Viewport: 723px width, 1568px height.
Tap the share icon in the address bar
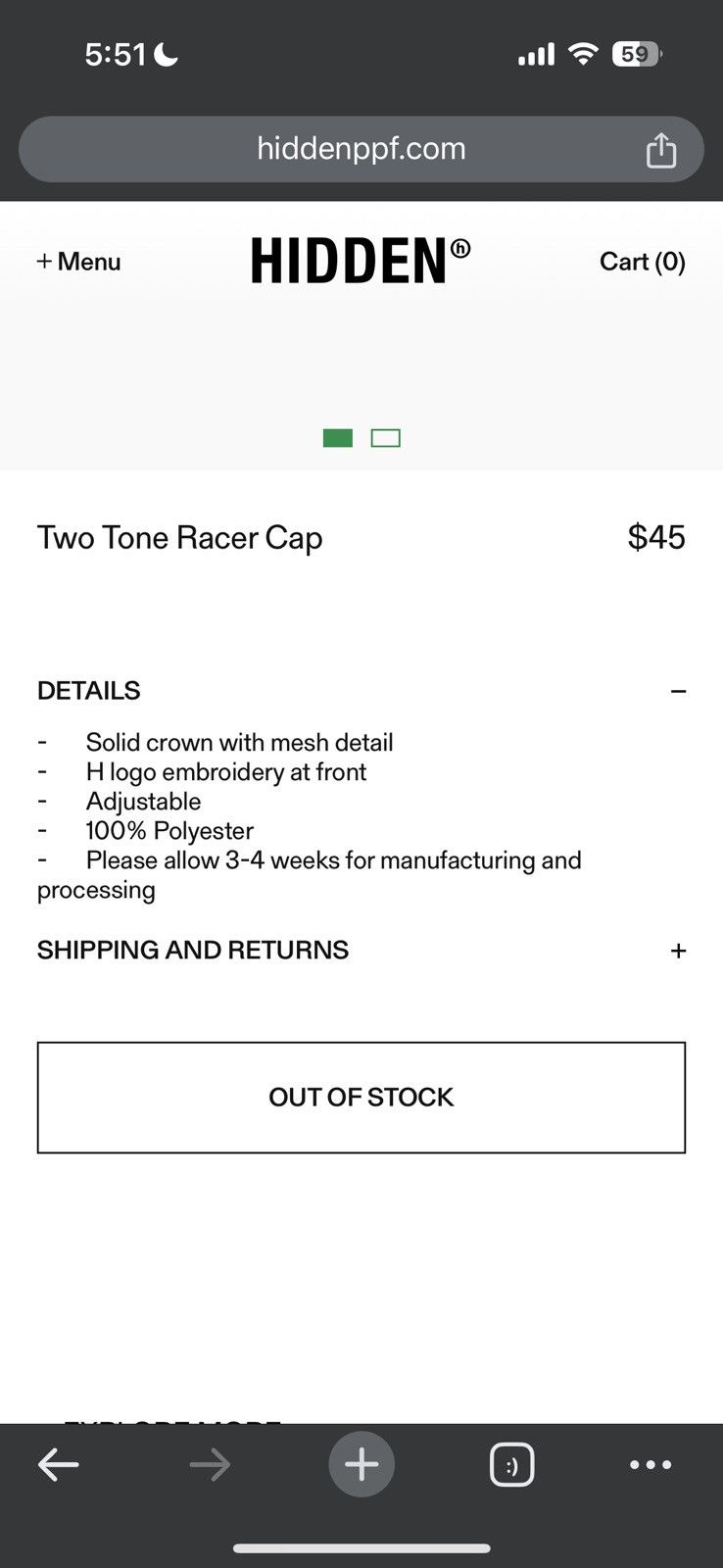(x=661, y=149)
